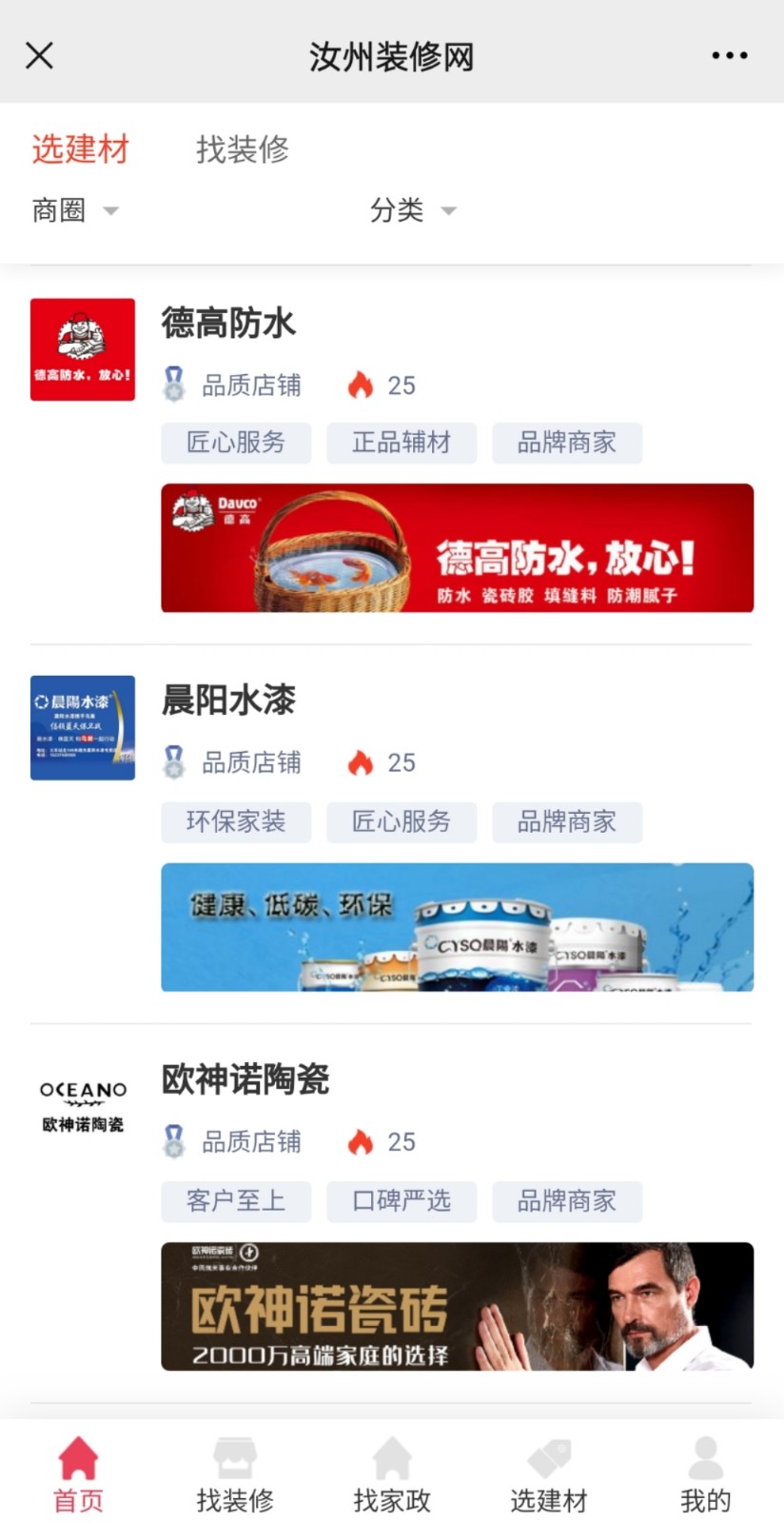Open the 欧神诺陶瓷 shop listing
Viewport: 784px width, 1523px height.
[x=245, y=1079]
